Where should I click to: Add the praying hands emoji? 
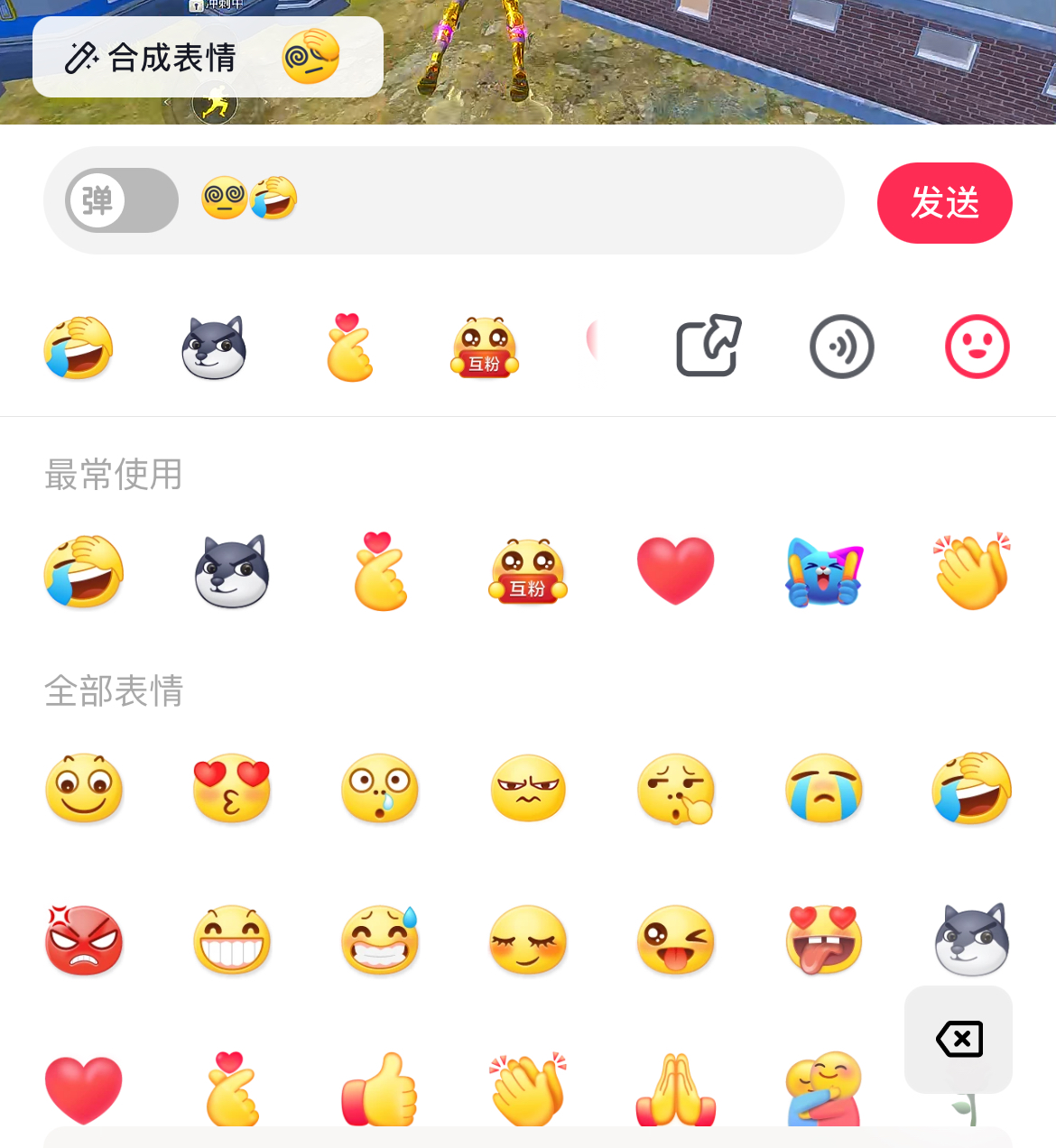tap(676, 1090)
